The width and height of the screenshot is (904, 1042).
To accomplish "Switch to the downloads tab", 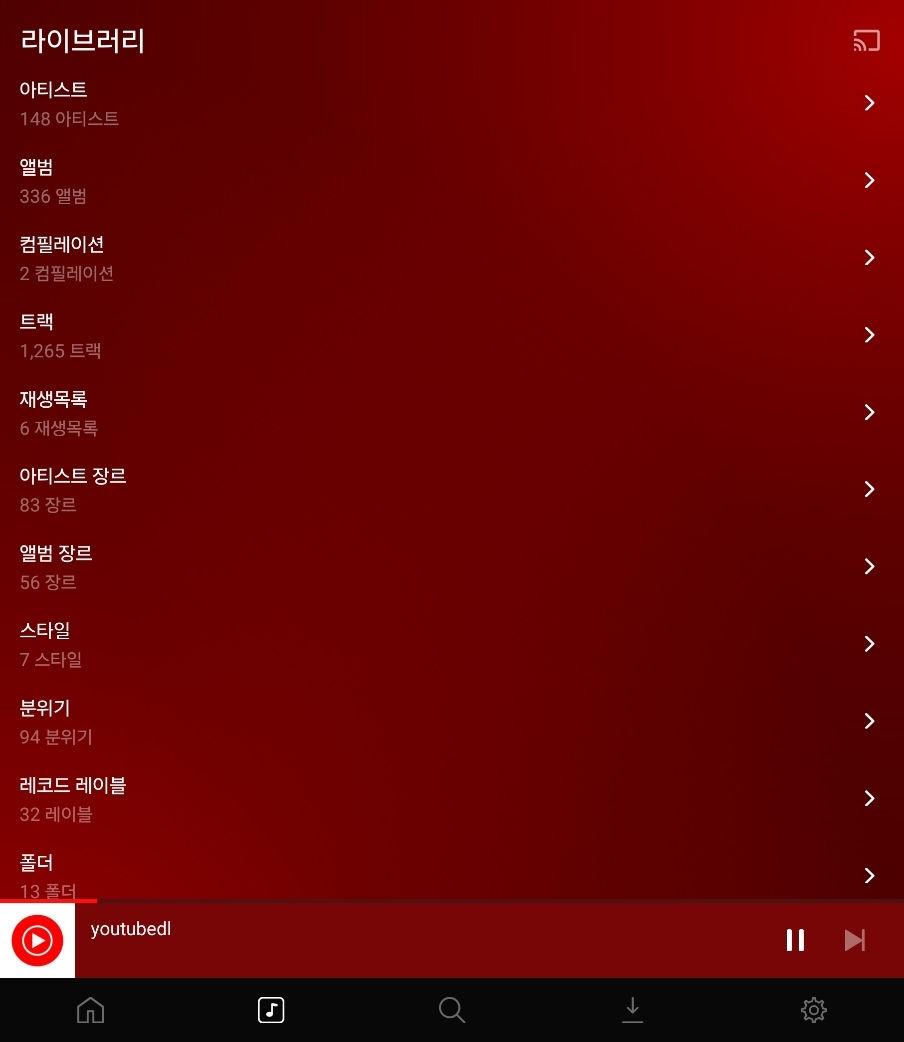I will point(632,1010).
